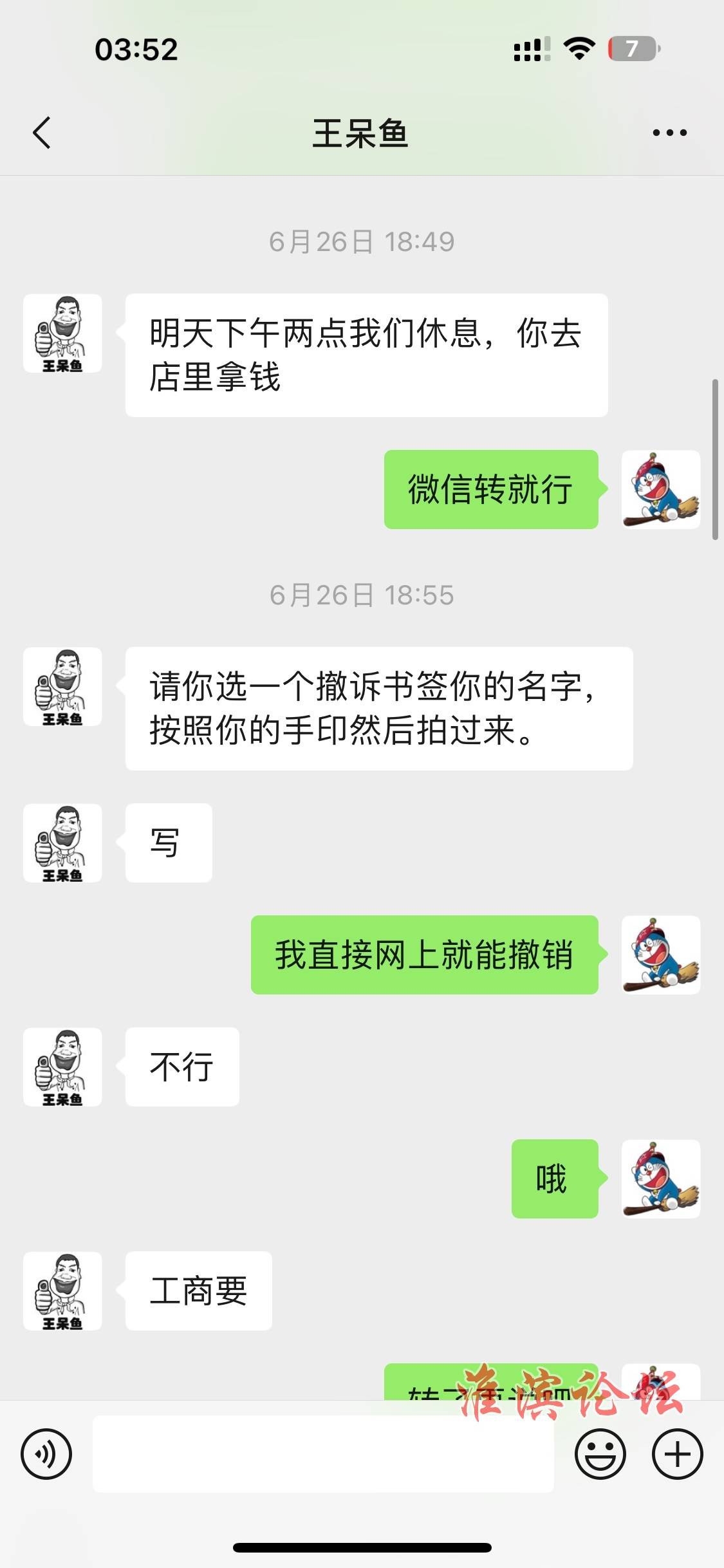The image size is (724, 1568).
Task: Switch to voice message input
Action: (46, 1454)
